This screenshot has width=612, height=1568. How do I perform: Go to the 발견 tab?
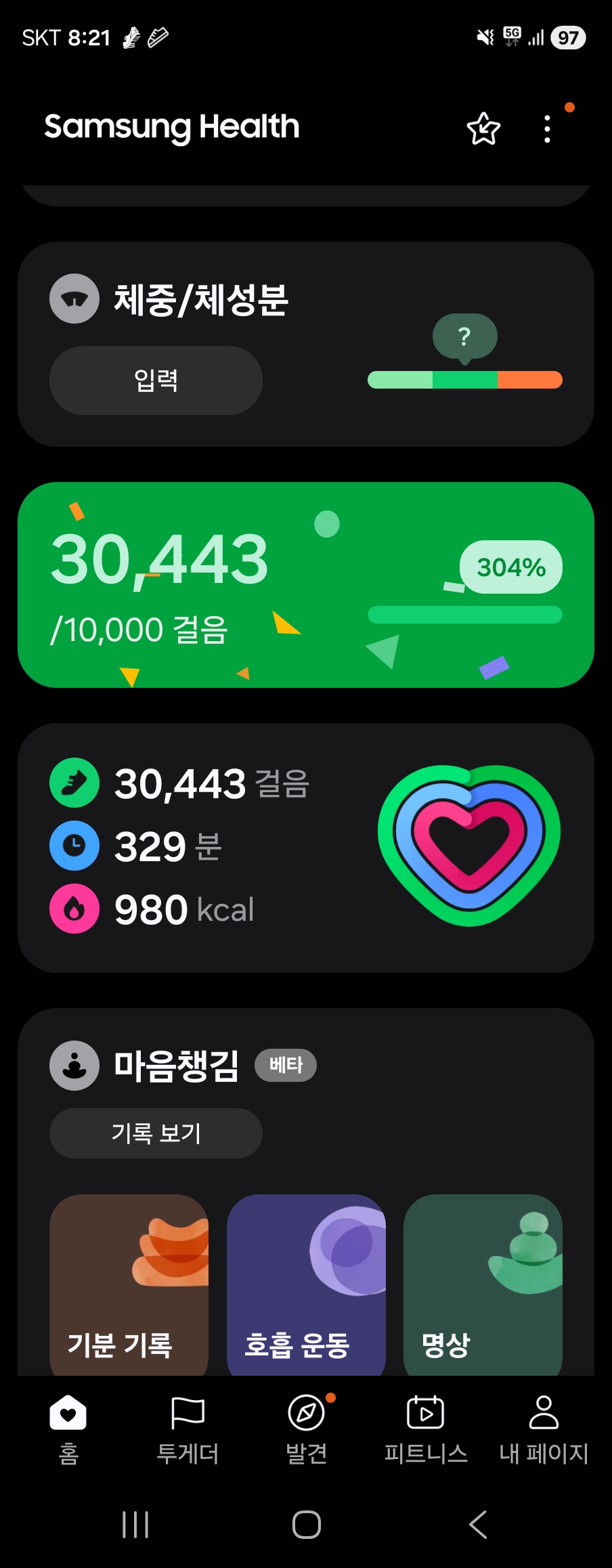(307, 1426)
